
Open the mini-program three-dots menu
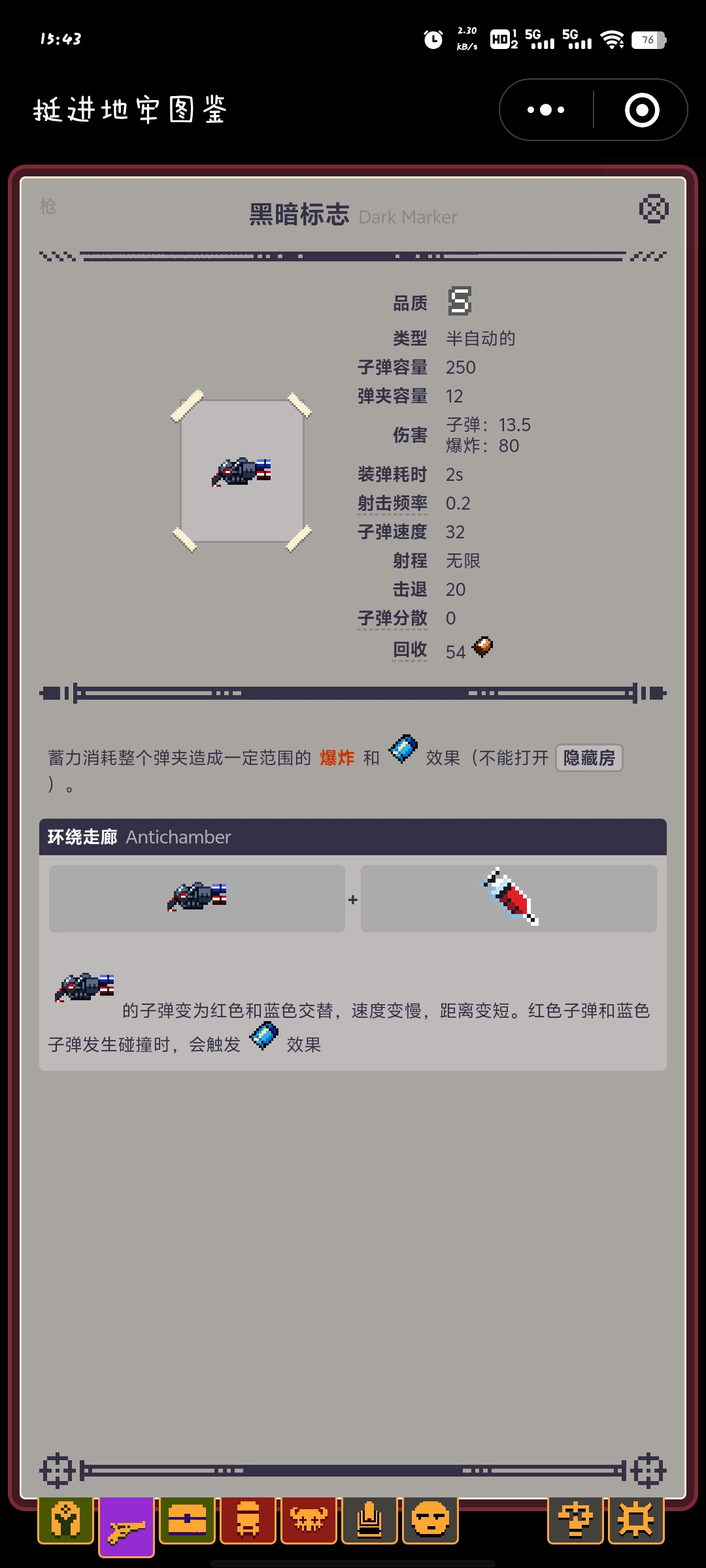tap(546, 110)
